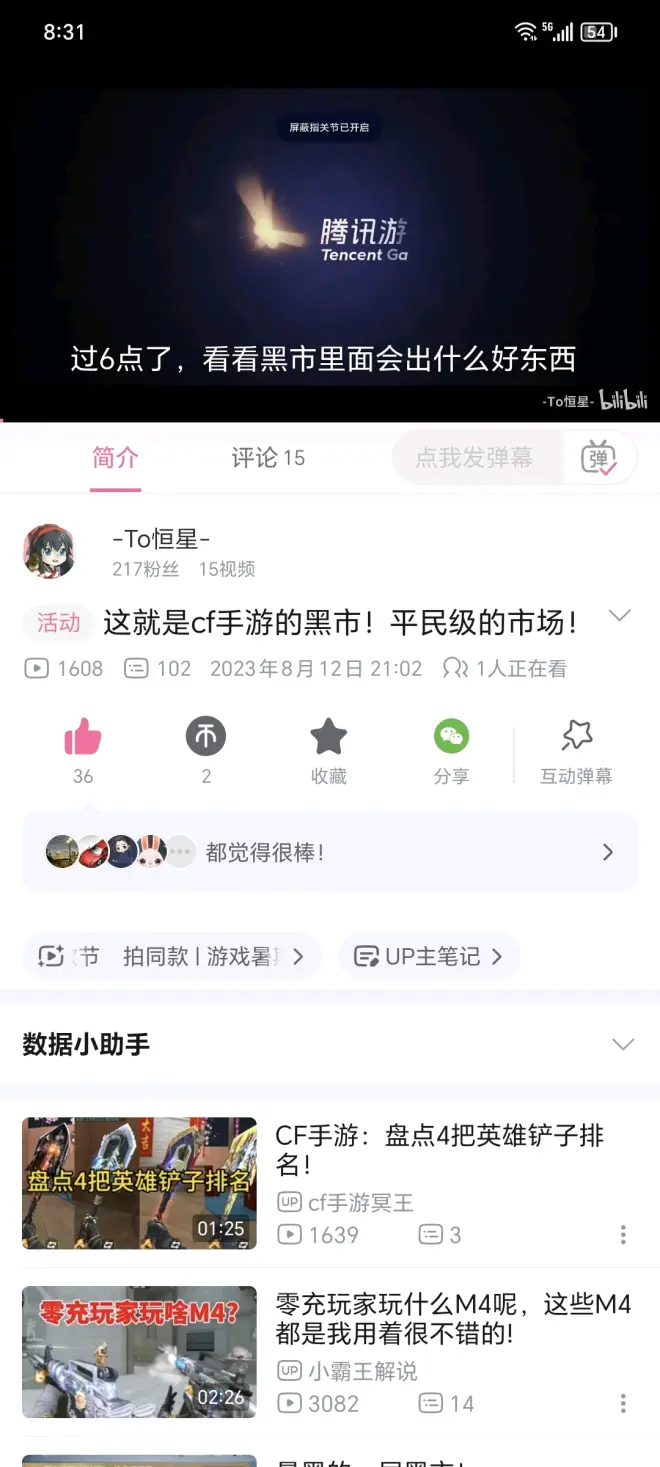Give coins to this video

tap(206, 740)
